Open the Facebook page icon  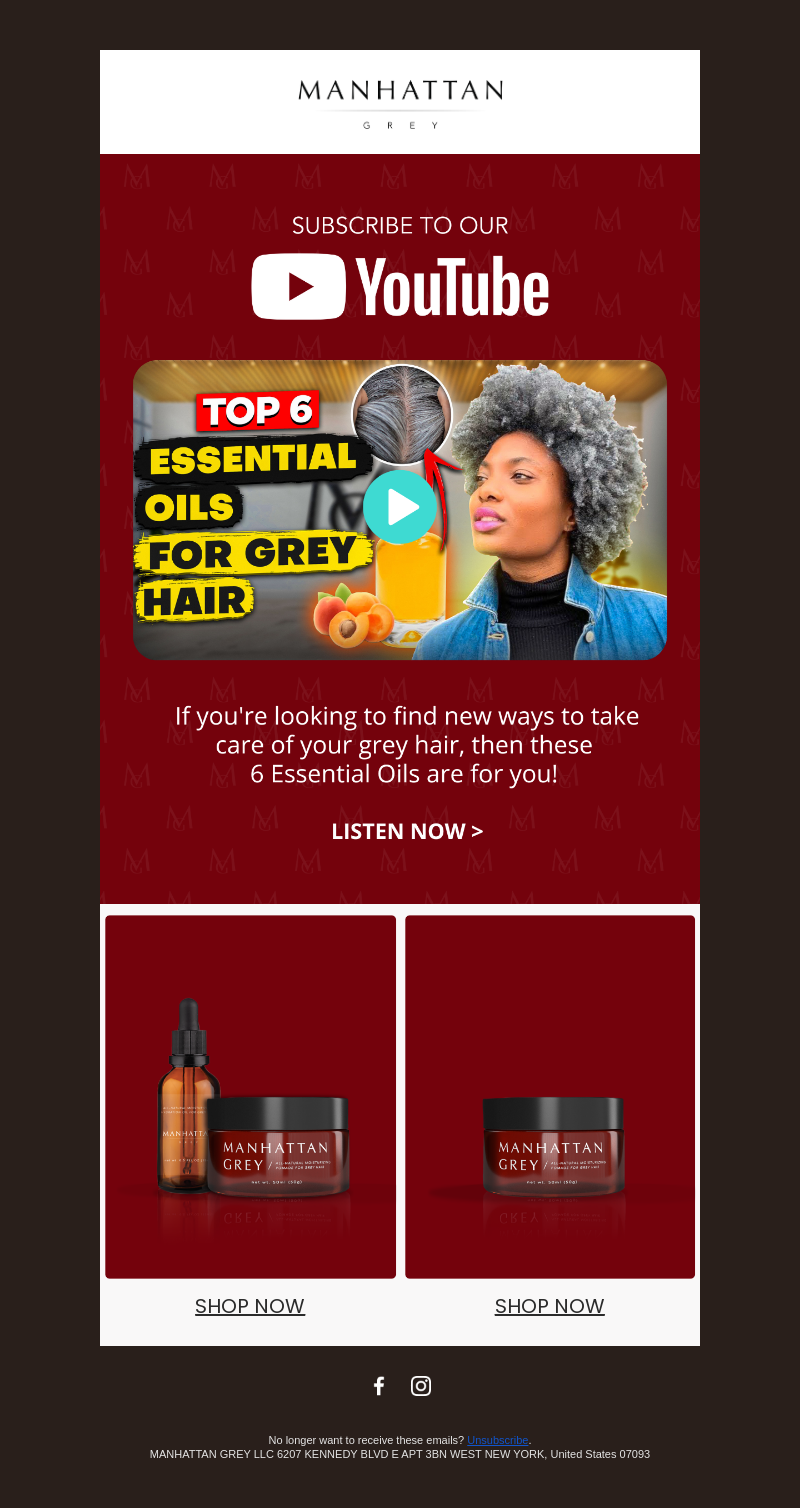click(379, 1386)
